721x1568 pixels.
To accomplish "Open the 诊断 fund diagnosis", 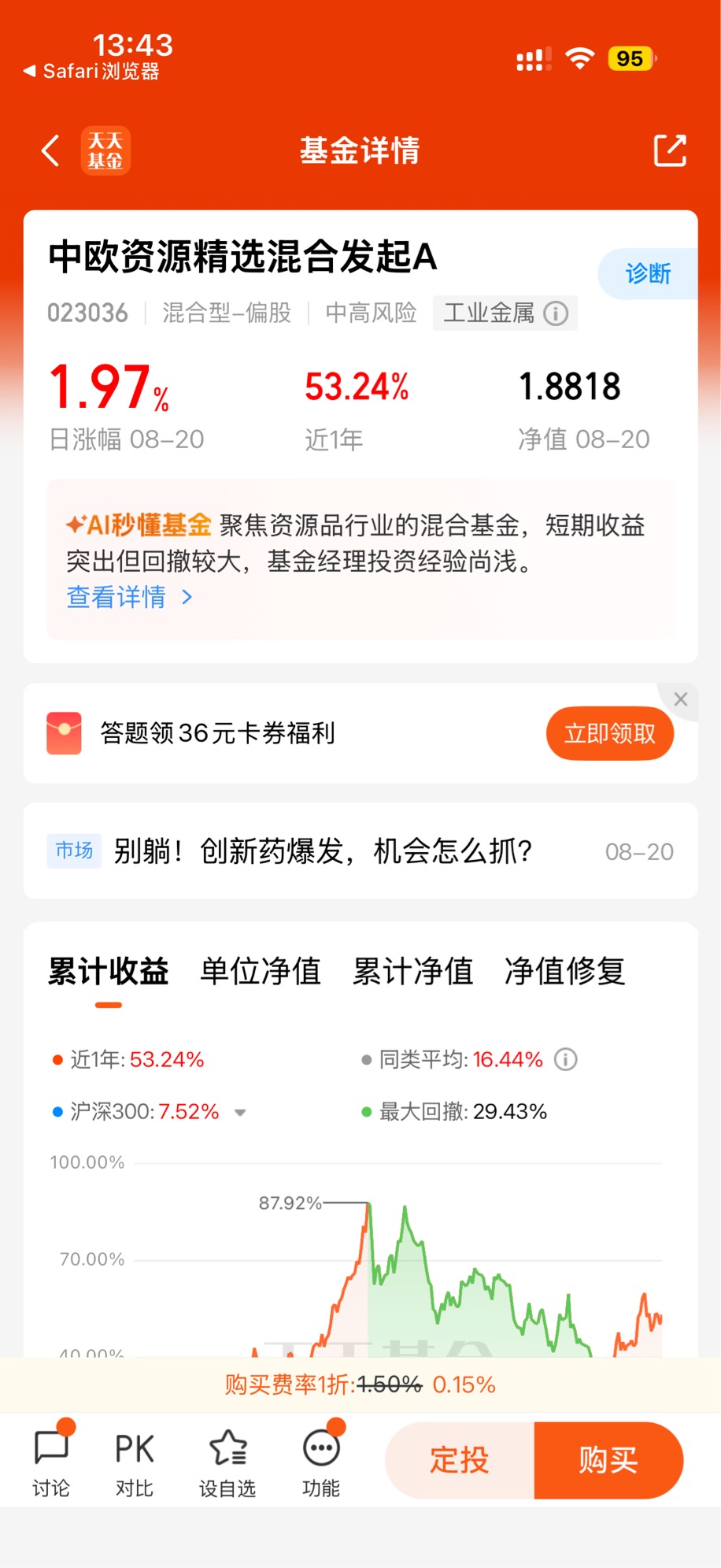I will pos(648,273).
